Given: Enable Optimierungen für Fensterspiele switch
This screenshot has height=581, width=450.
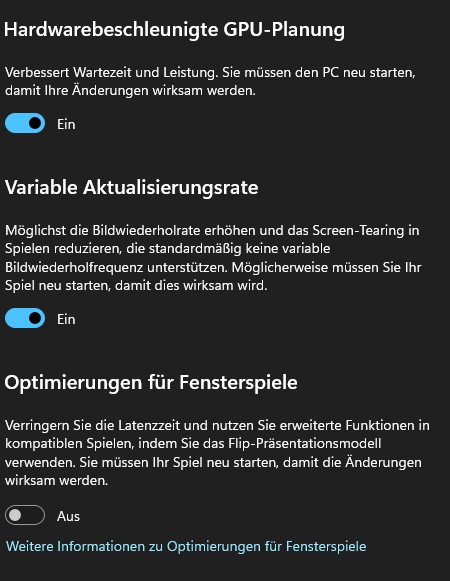Looking at the screenshot, I should (x=25, y=515).
